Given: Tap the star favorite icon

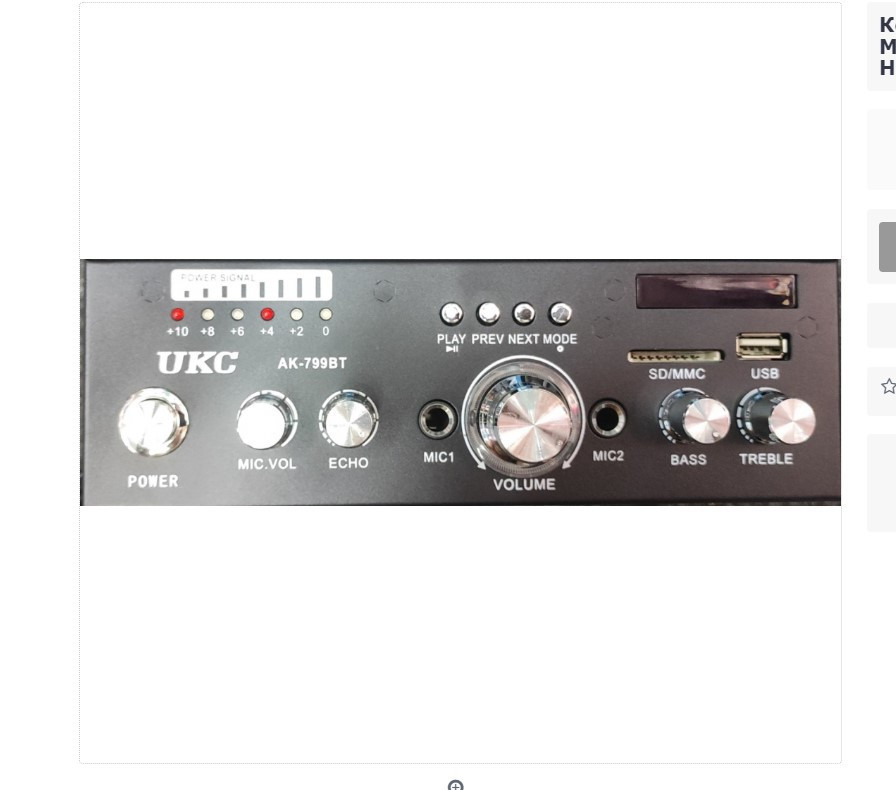Looking at the screenshot, I should point(888,386).
